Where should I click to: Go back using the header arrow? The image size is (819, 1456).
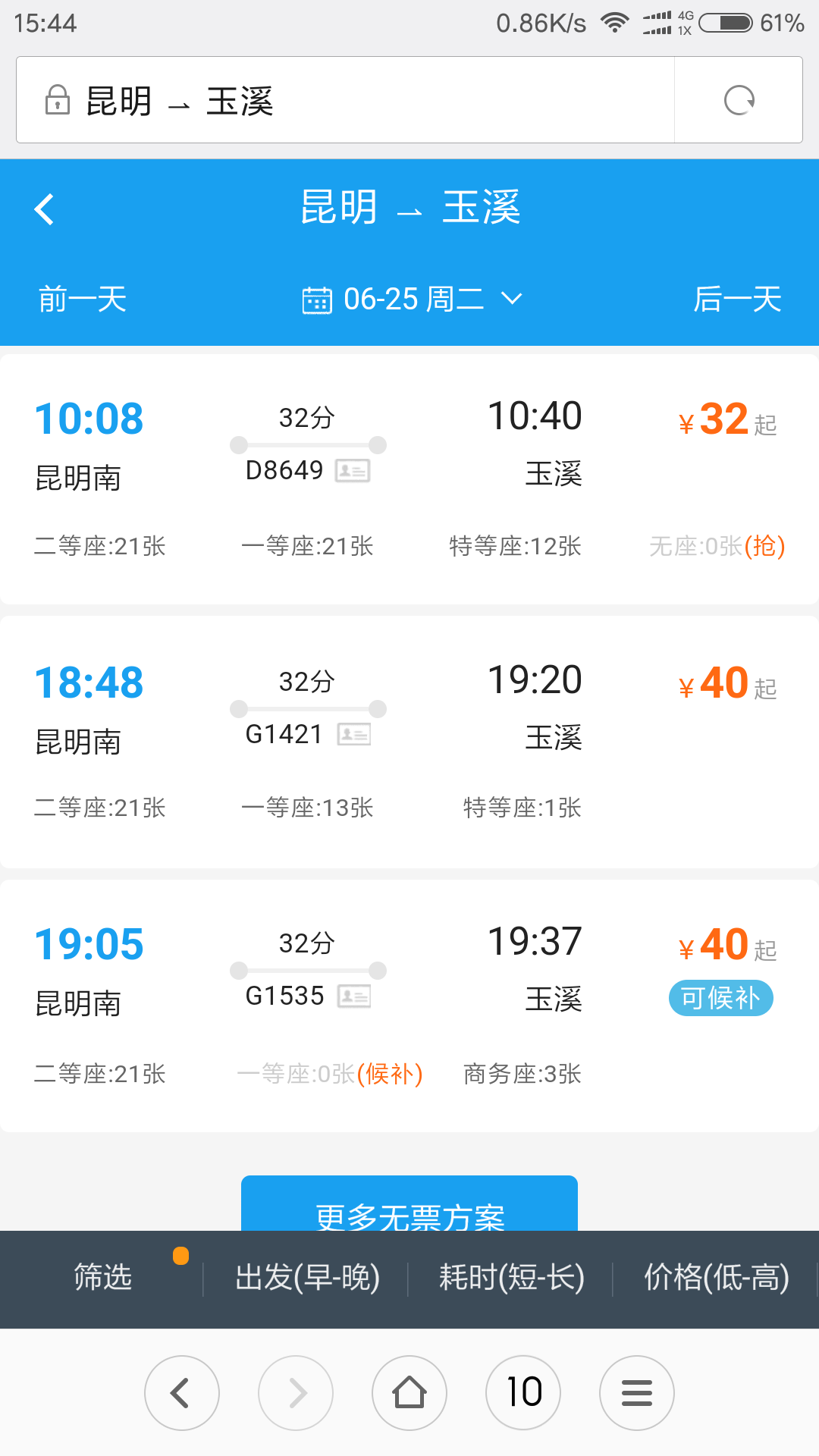coord(45,209)
